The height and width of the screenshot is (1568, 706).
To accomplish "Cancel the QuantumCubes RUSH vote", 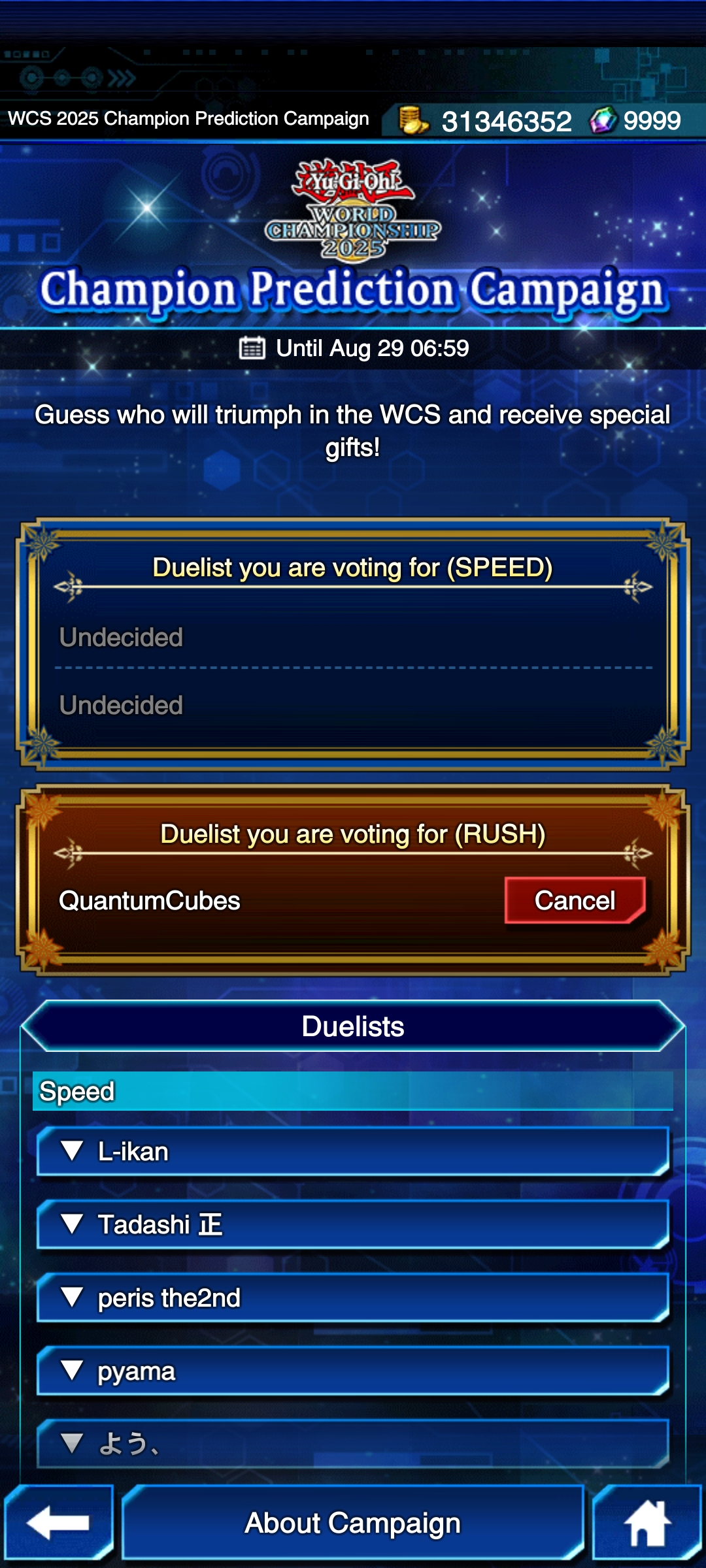I will pos(575,900).
